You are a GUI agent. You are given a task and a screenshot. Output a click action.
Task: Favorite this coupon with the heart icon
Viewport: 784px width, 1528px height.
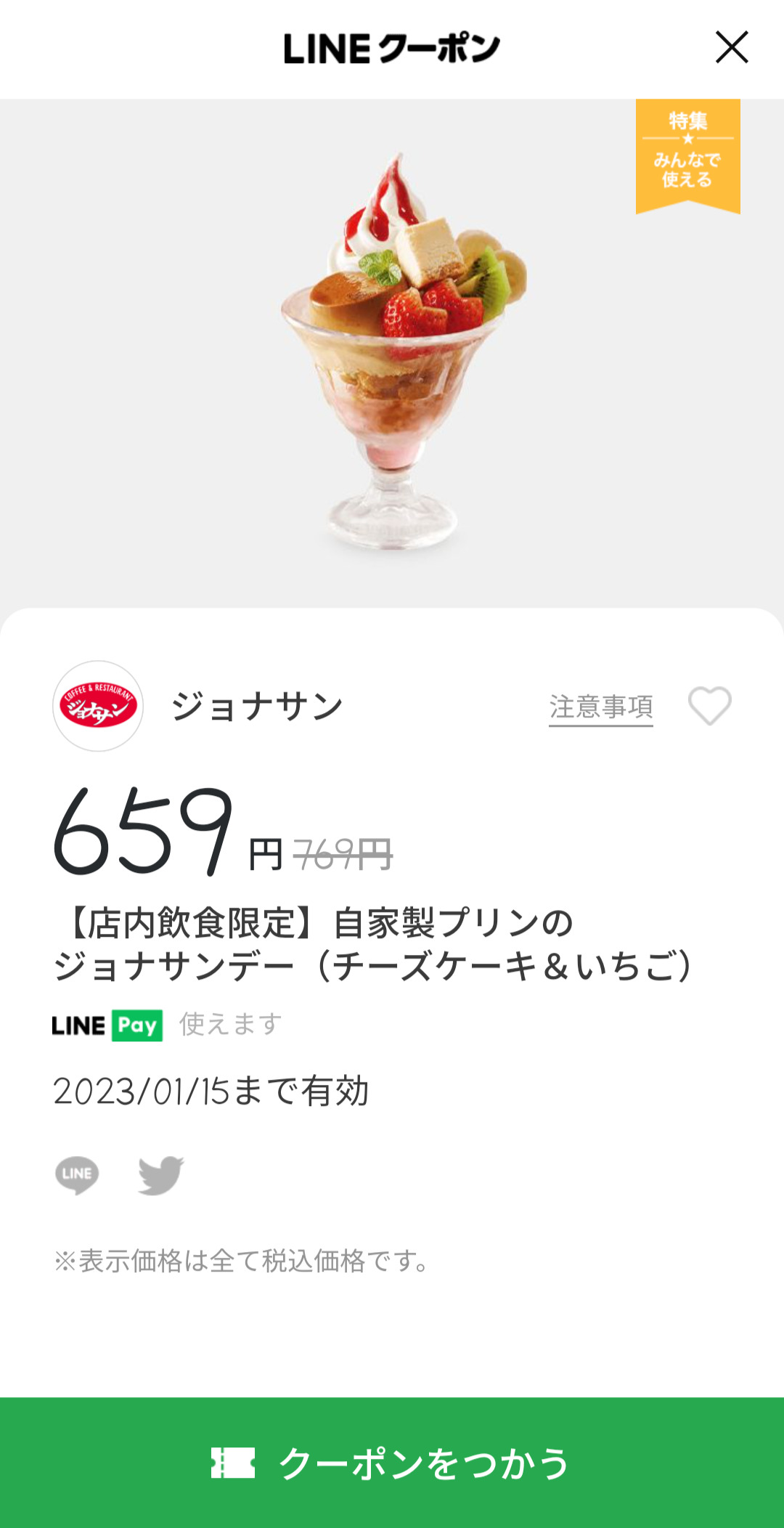pyautogui.click(x=709, y=705)
